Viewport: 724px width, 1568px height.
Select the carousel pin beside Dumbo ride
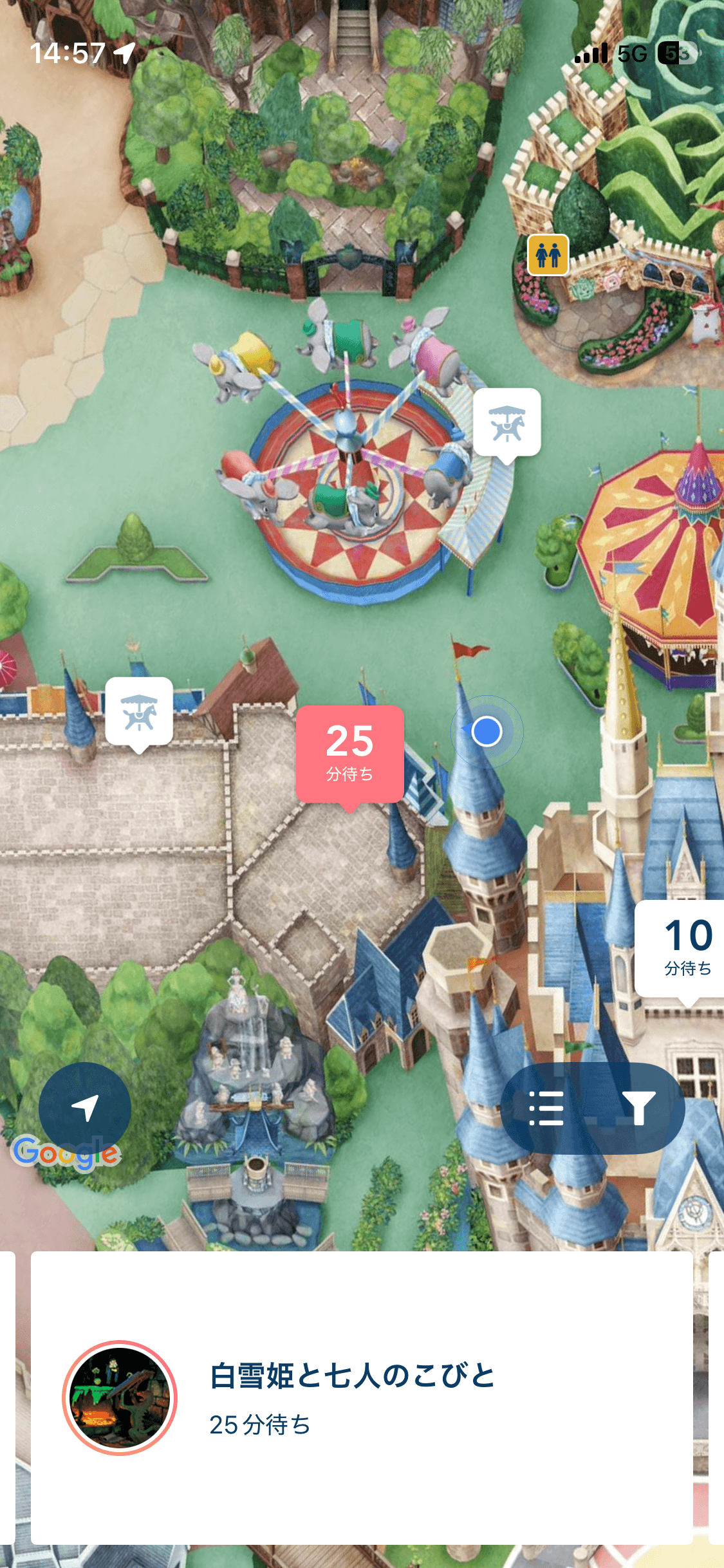tap(506, 422)
